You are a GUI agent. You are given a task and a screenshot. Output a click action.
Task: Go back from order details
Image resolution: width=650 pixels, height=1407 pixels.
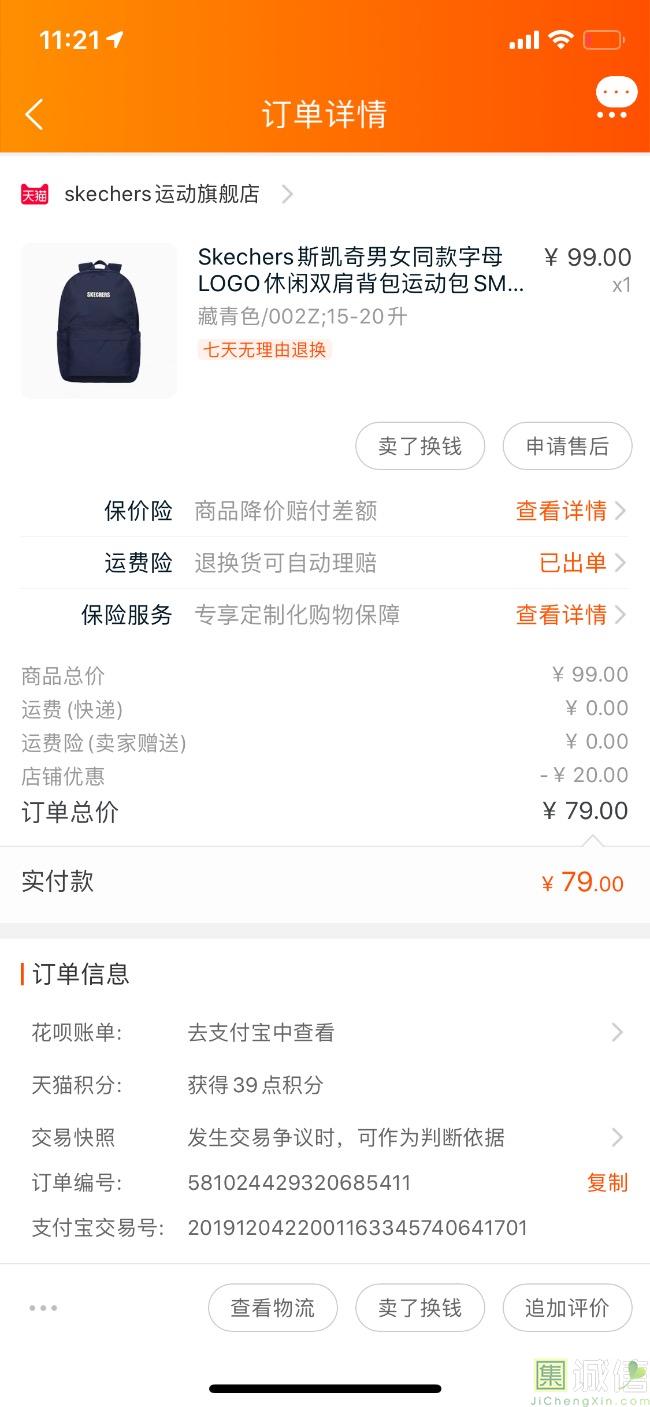click(34, 114)
